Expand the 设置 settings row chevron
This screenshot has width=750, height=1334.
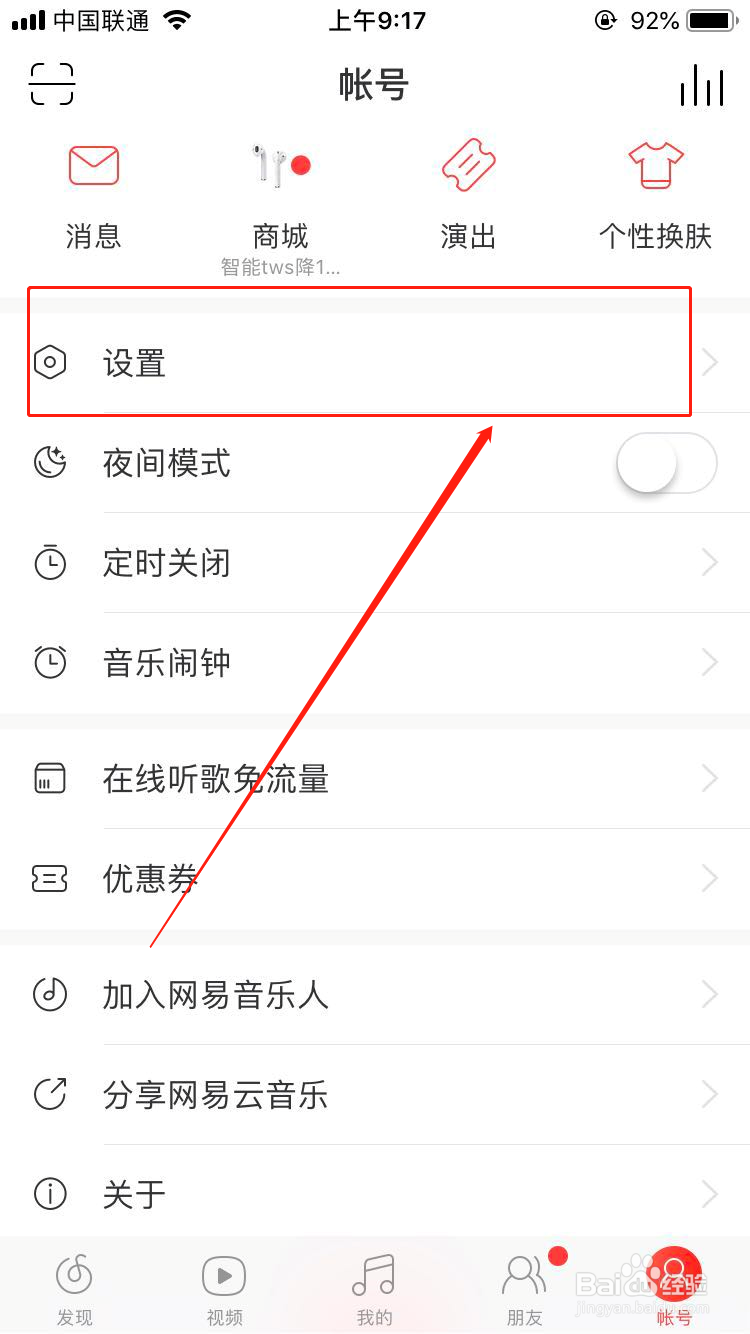pyautogui.click(x=710, y=363)
